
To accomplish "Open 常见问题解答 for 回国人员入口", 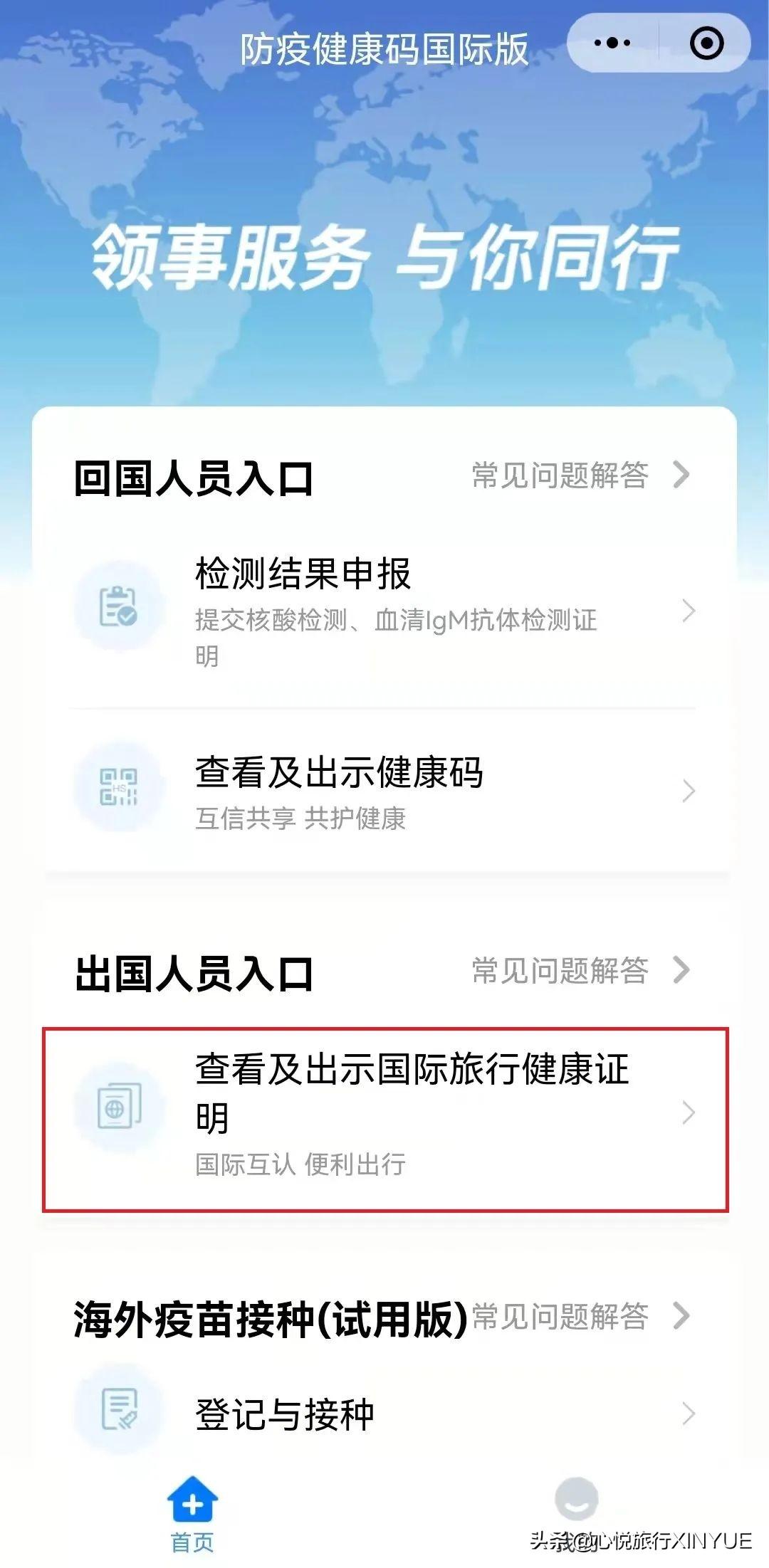I will tap(580, 475).
